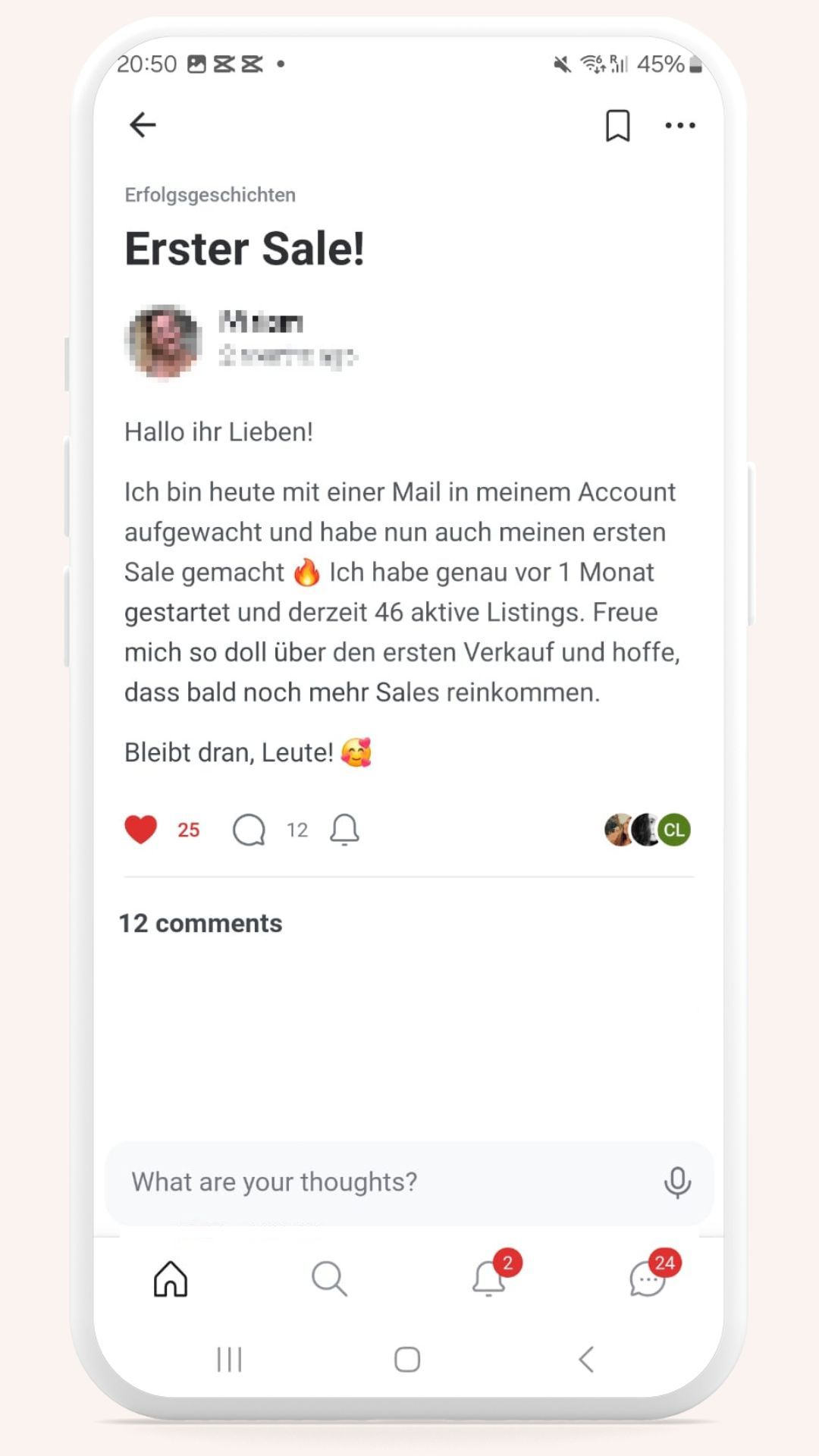Open messages tab with 24 unread
The image size is (819, 1456).
tap(648, 1279)
